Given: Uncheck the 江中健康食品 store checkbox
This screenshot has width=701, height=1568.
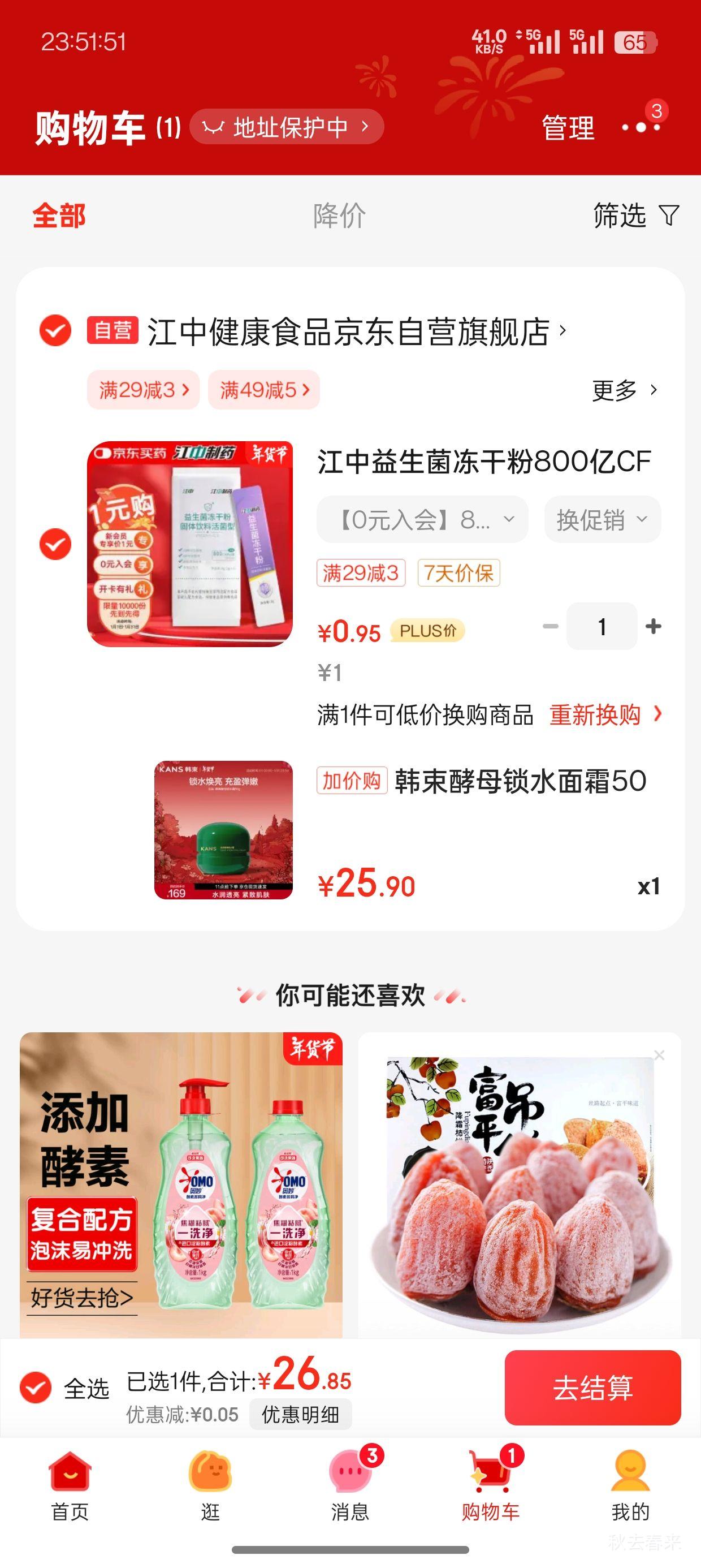Looking at the screenshot, I should [55, 331].
